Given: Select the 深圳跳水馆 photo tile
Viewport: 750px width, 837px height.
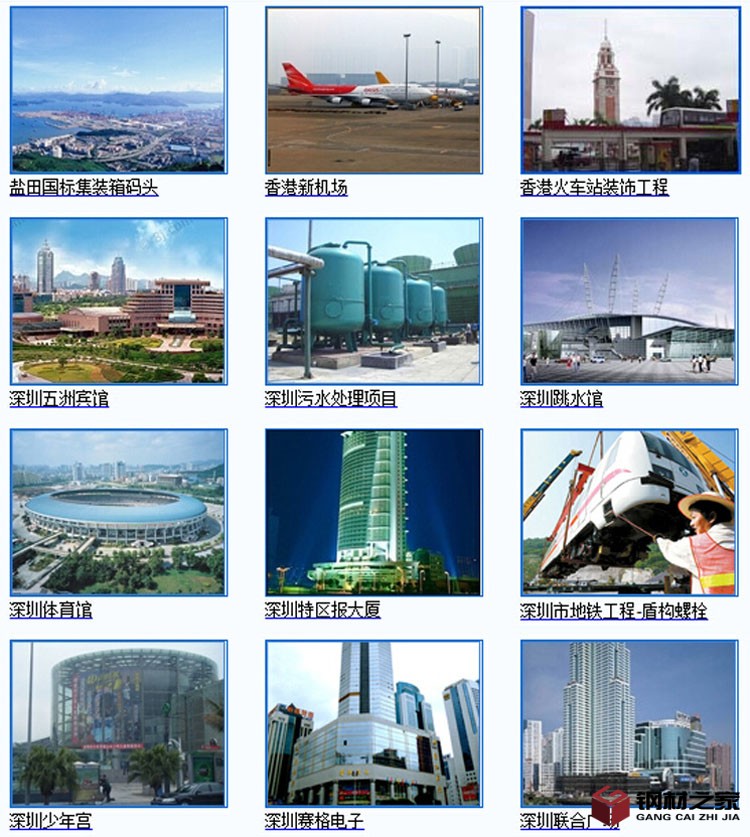Looking at the screenshot, I should click(629, 300).
